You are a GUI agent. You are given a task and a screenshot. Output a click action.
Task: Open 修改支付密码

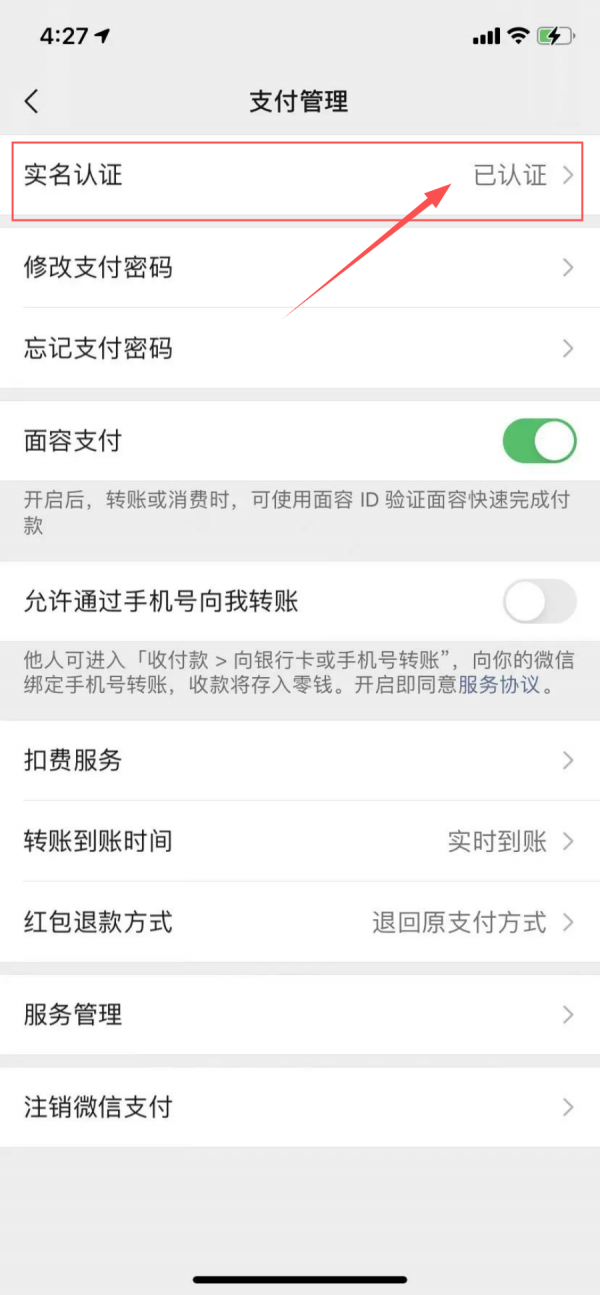300,267
